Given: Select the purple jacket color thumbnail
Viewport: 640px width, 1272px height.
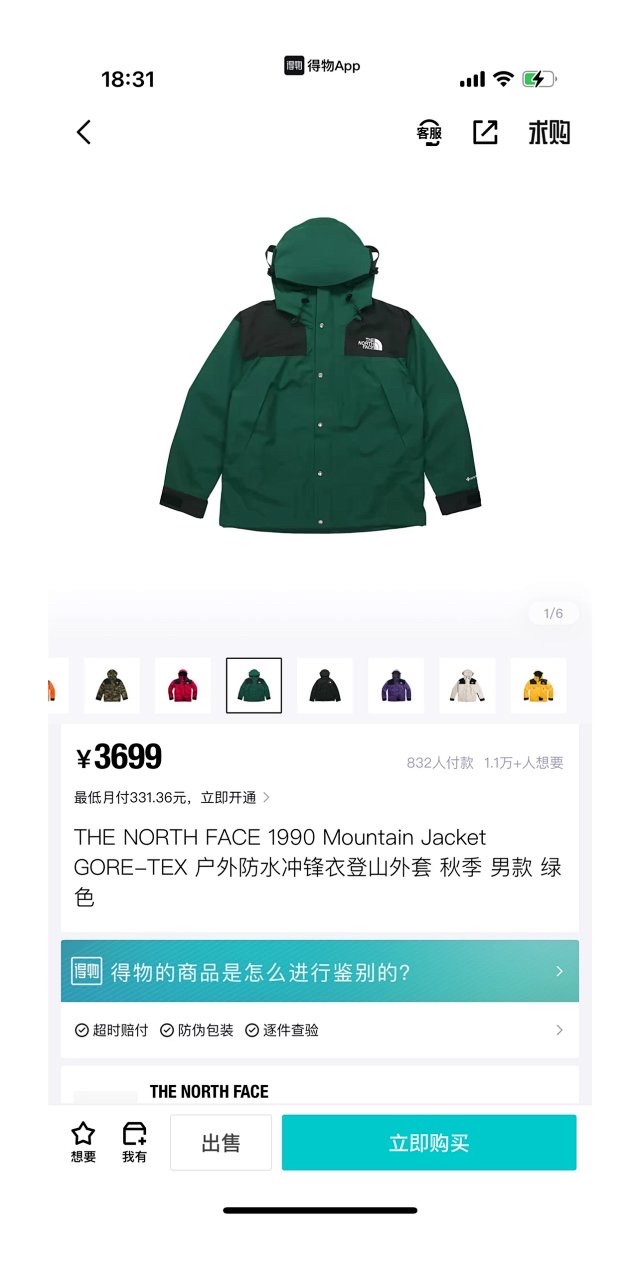Looking at the screenshot, I should coord(396,686).
